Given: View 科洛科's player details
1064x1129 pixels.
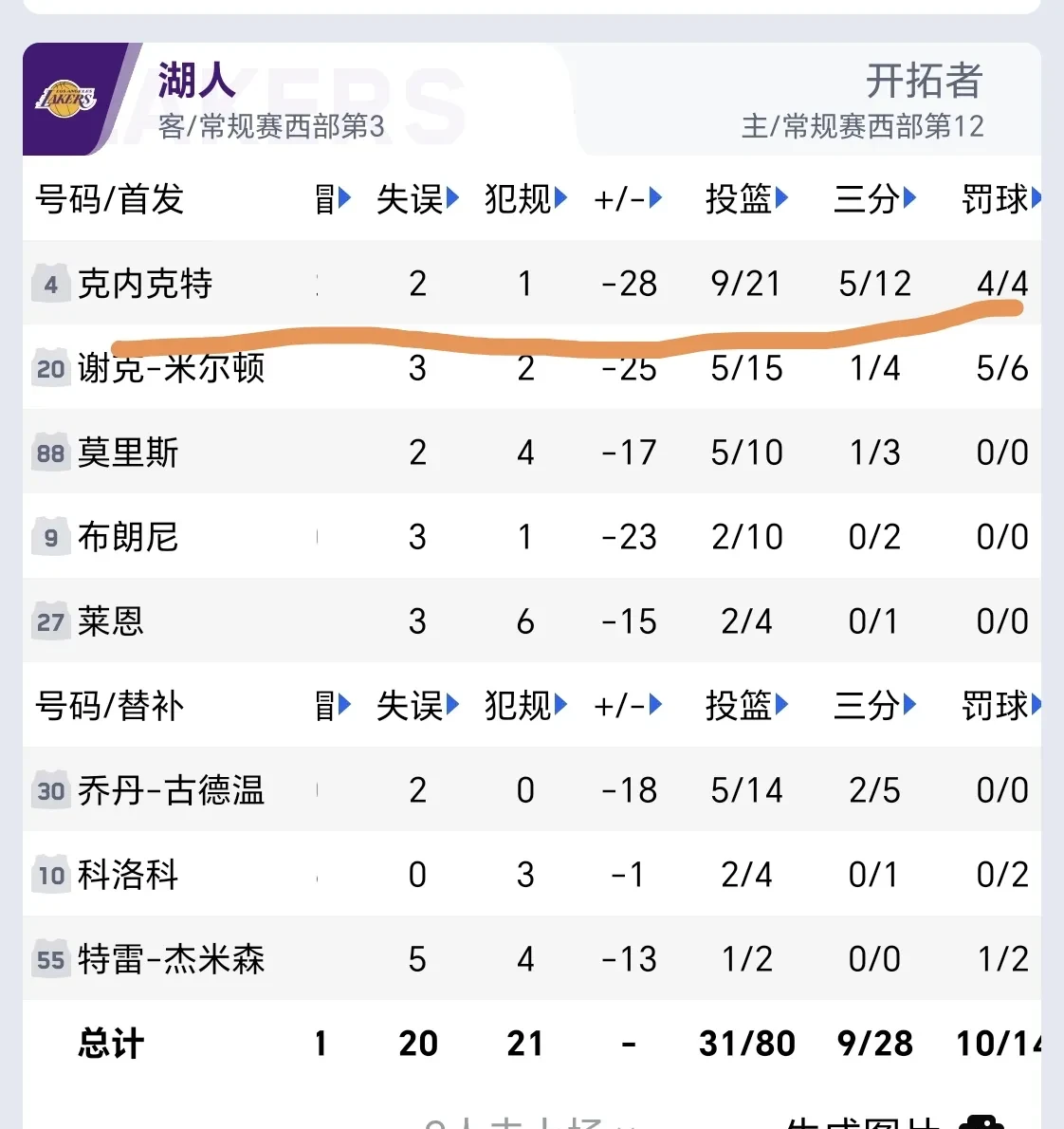Looking at the screenshot, I should (x=128, y=875).
